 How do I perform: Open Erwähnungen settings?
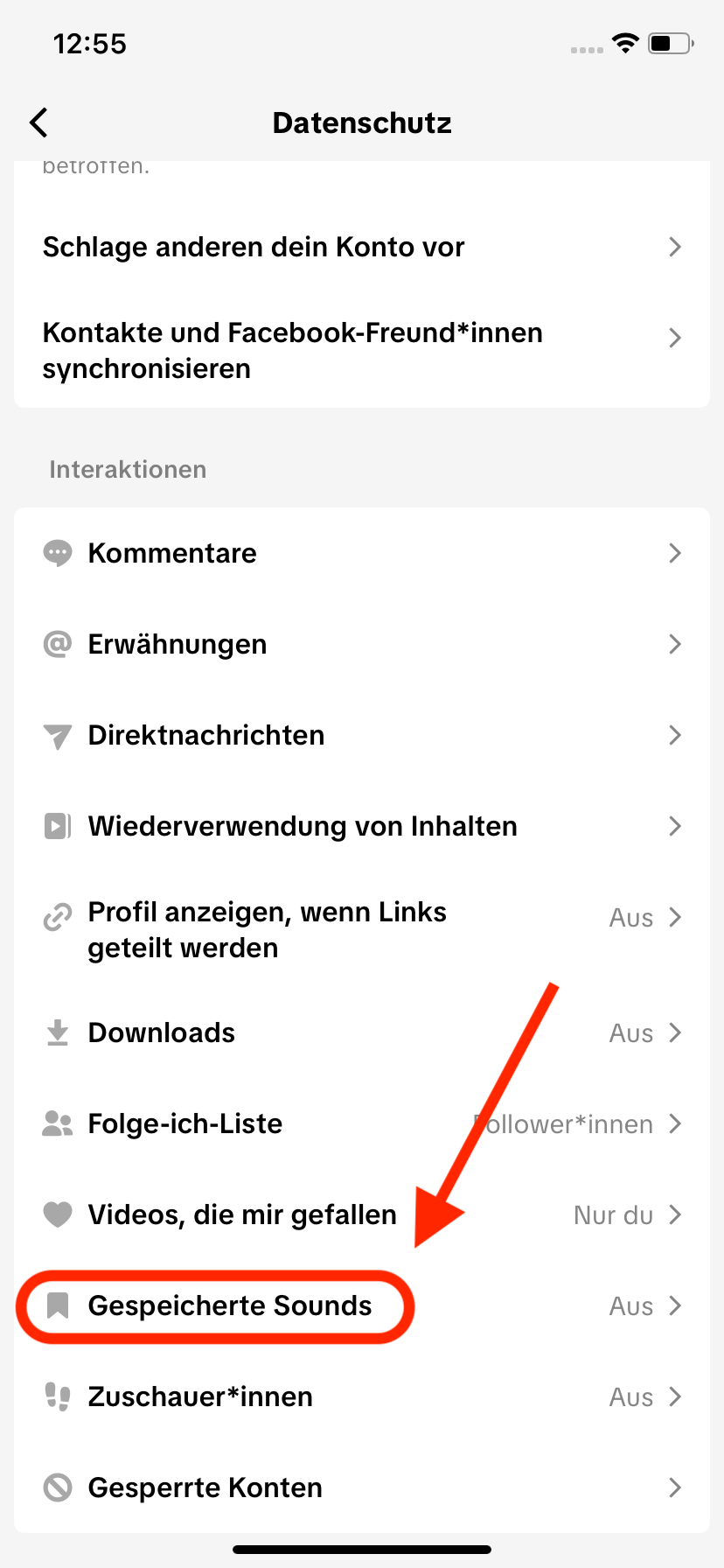tap(362, 644)
